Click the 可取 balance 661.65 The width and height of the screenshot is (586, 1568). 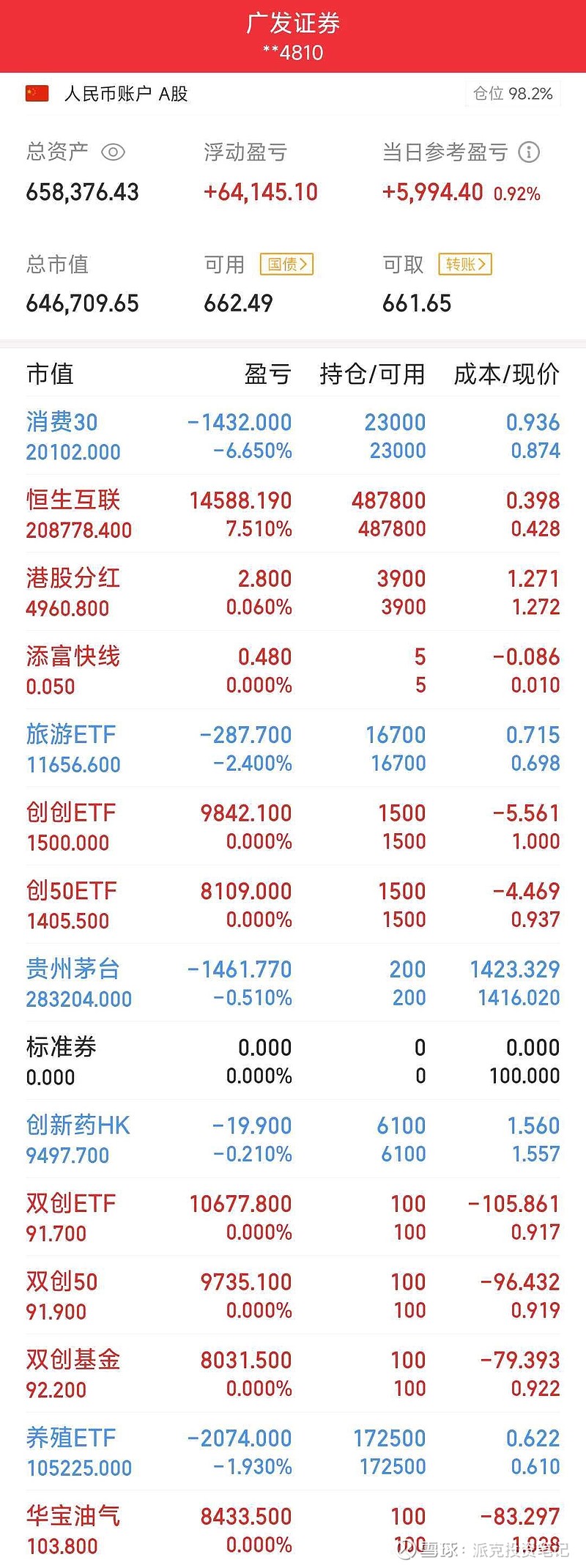(x=416, y=302)
